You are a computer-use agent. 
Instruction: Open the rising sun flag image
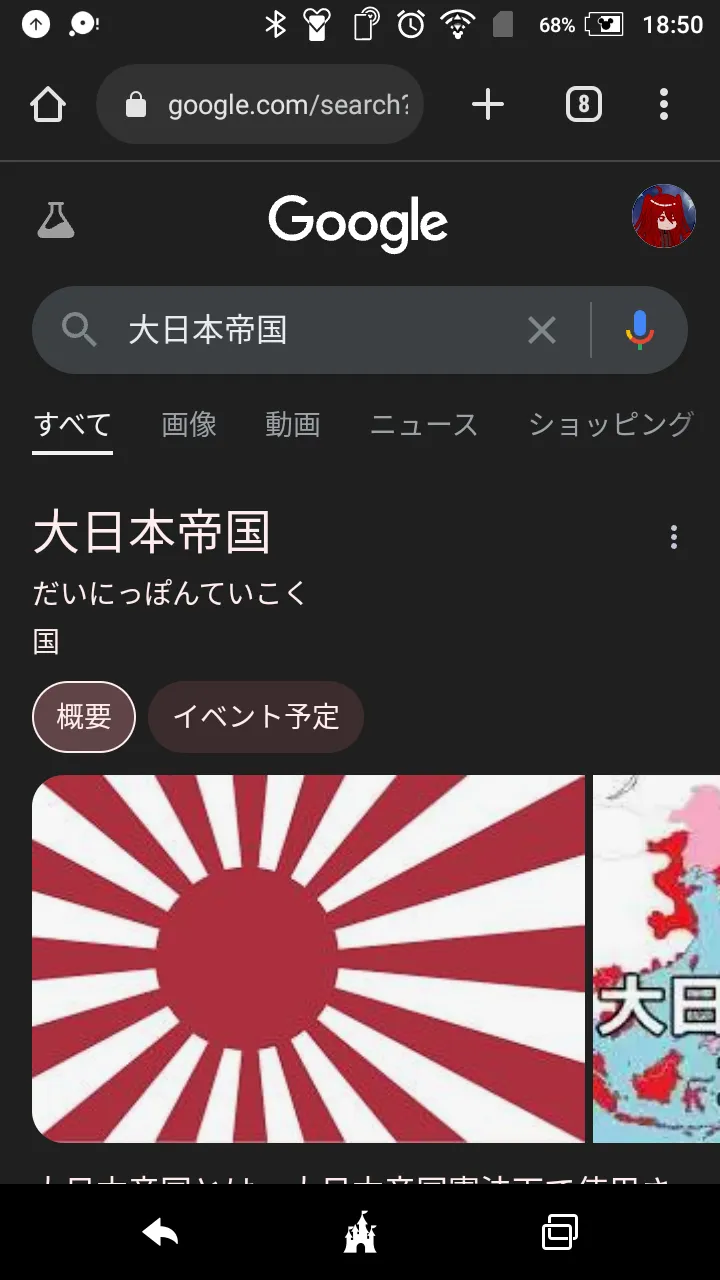click(x=308, y=958)
